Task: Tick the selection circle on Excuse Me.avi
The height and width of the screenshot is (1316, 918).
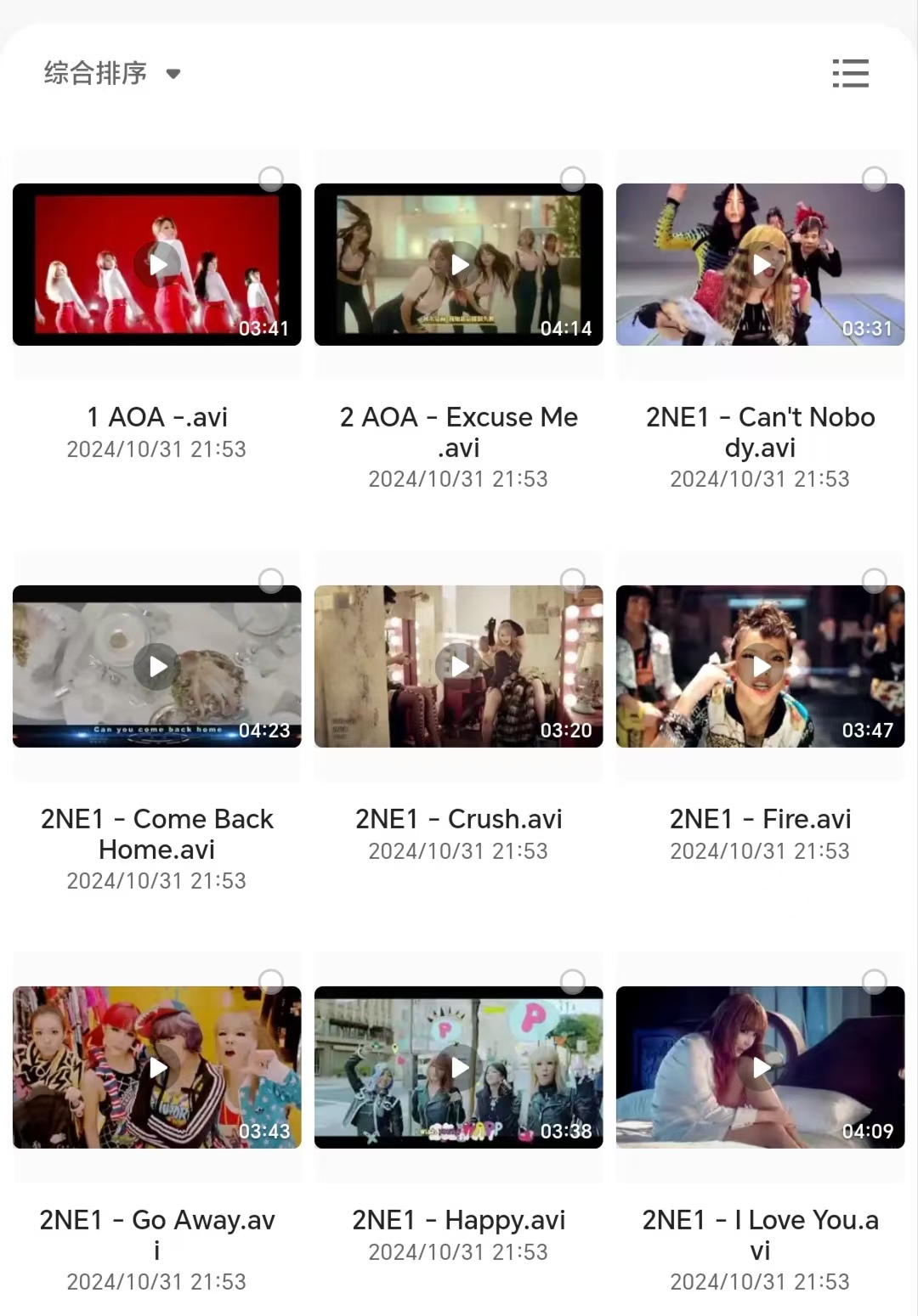Action: click(573, 178)
